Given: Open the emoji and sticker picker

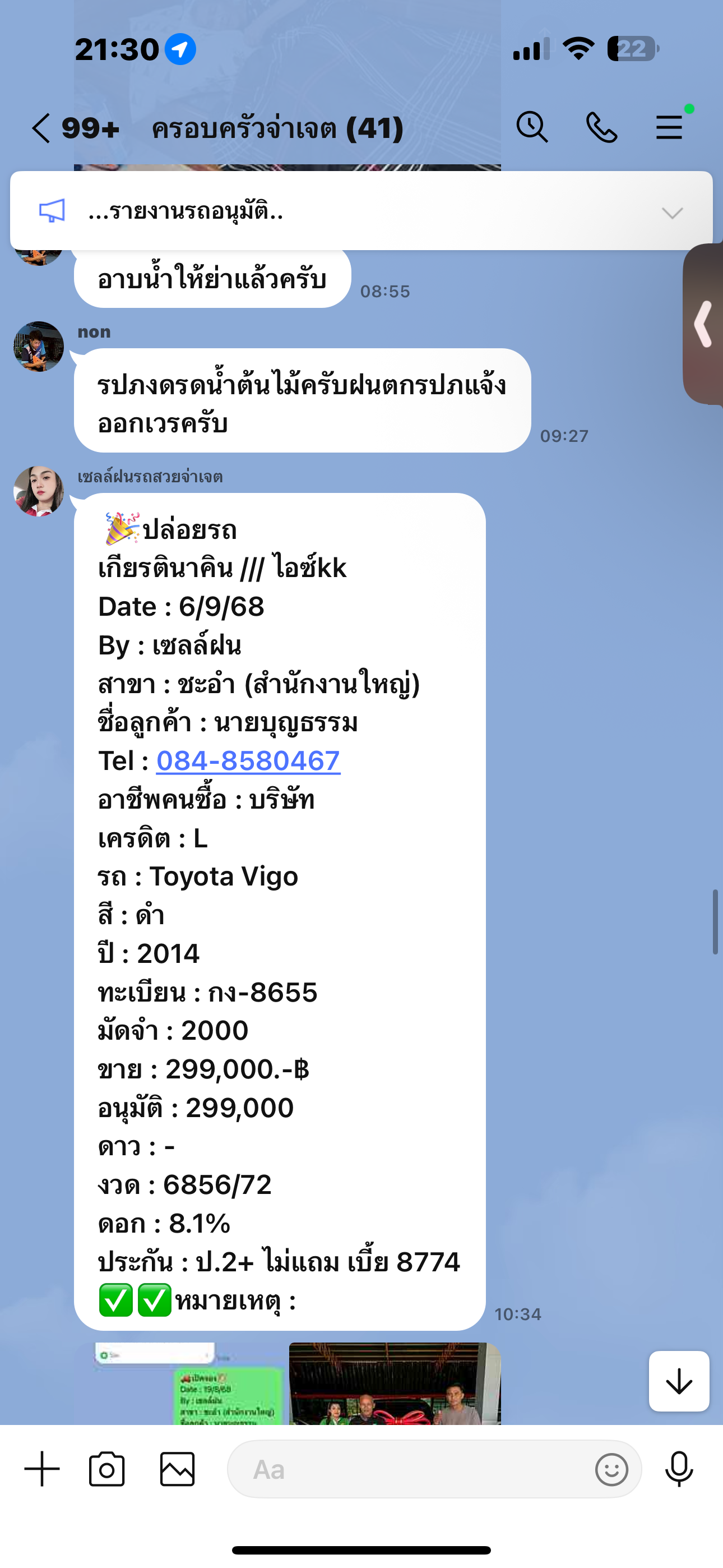Looking at the screenshot, I should point(611,1469).
